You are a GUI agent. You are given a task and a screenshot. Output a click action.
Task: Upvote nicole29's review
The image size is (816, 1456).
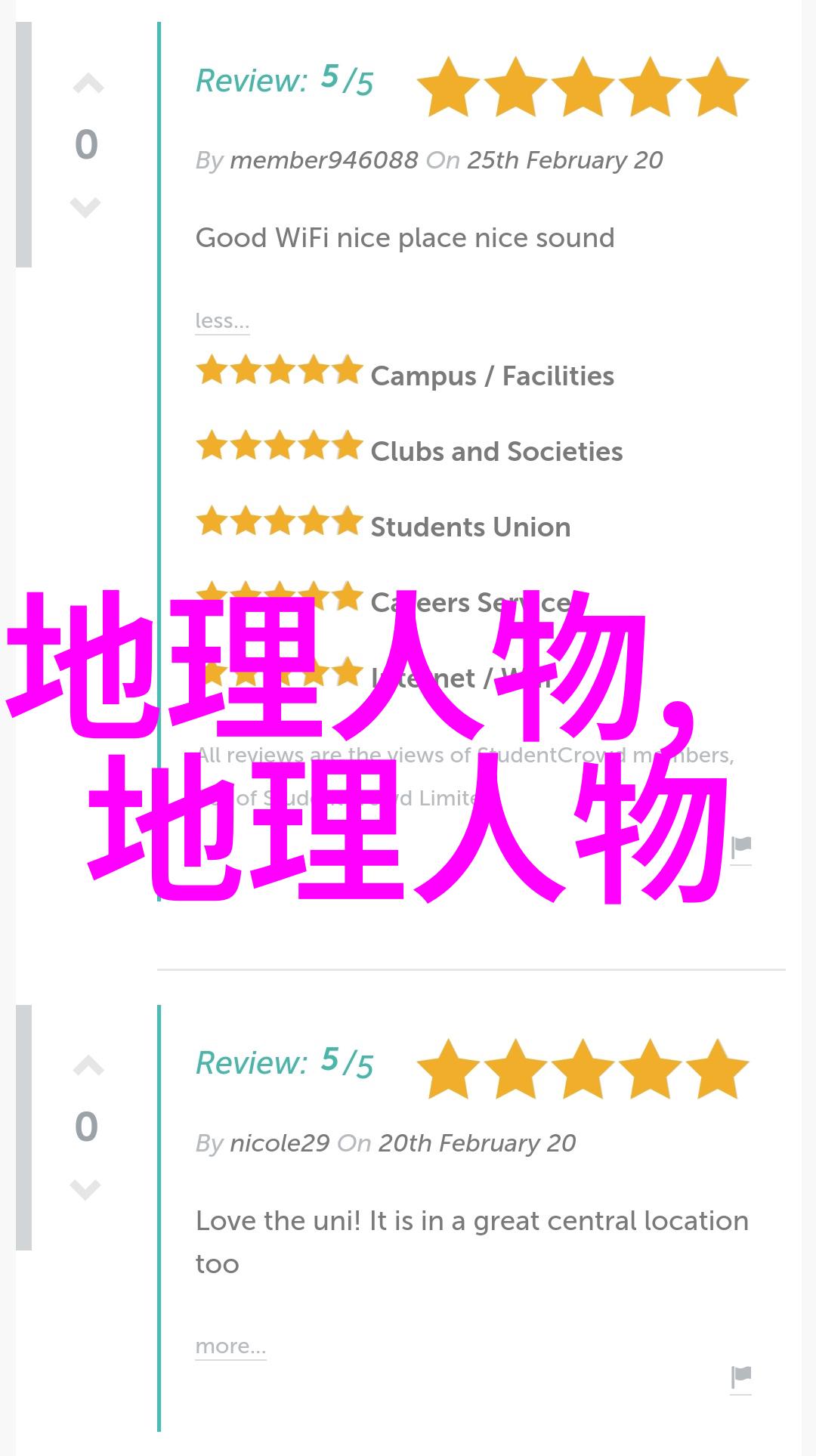pyautogui.click(x=88, y=1066)
